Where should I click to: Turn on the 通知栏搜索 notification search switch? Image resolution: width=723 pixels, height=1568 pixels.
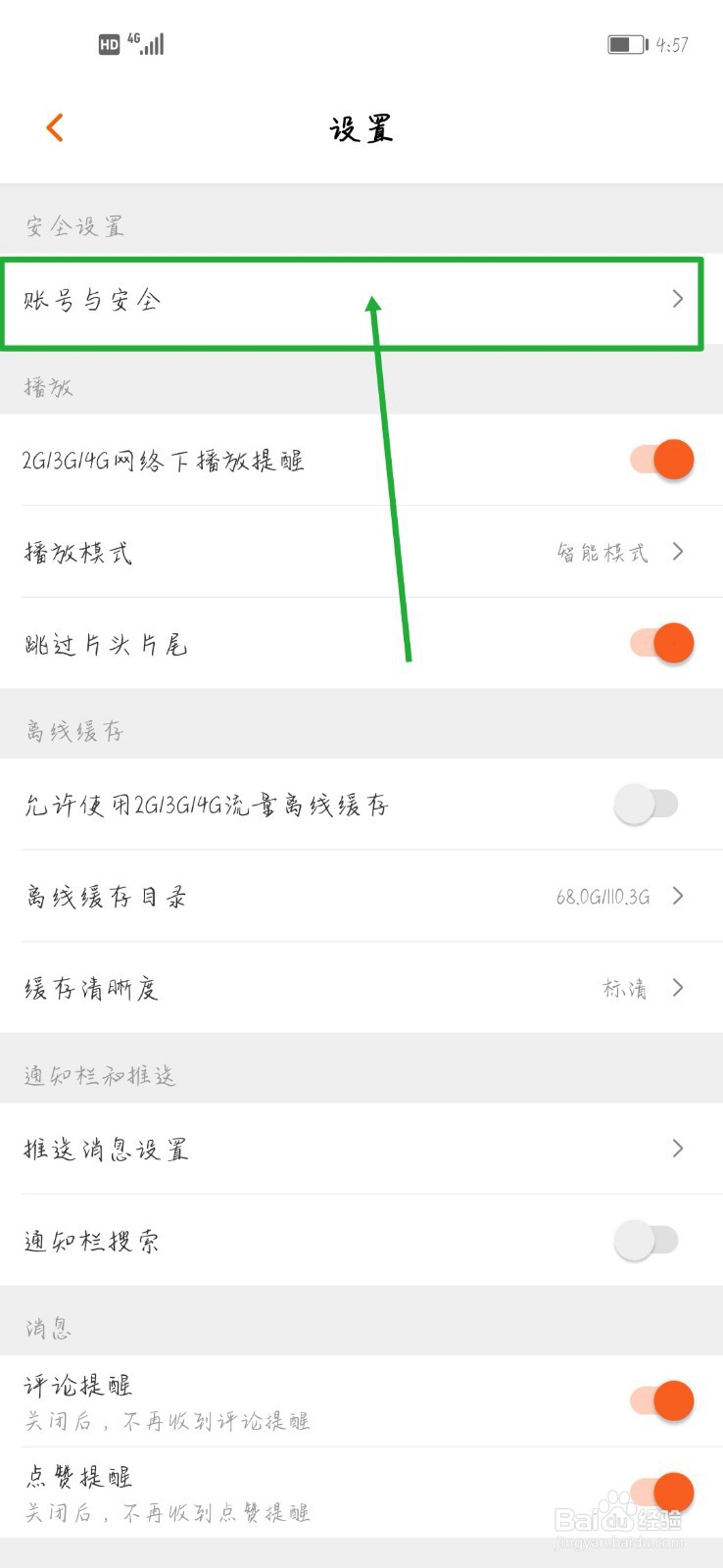(645, 1239)
